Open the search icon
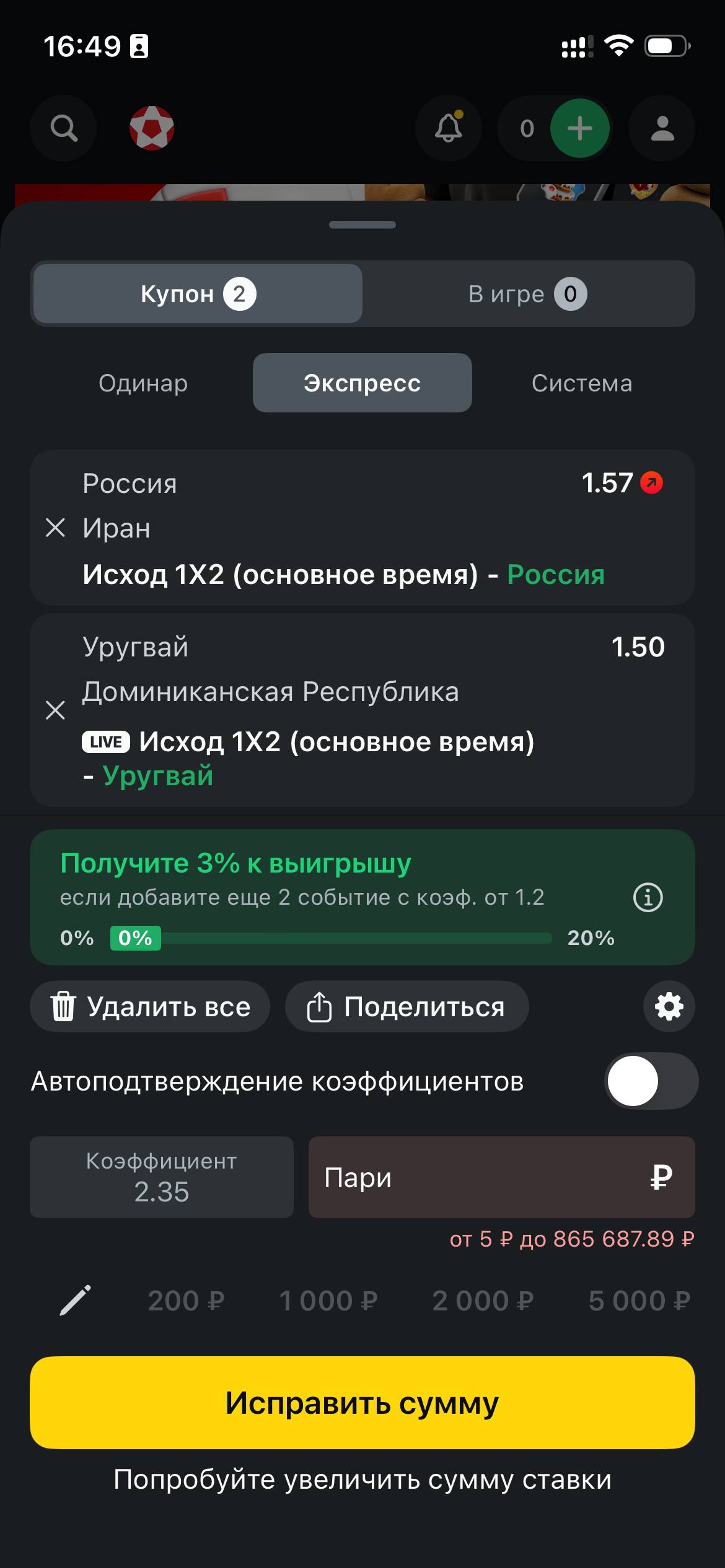The image size is (725, 1568). click(x=63, y=129)
